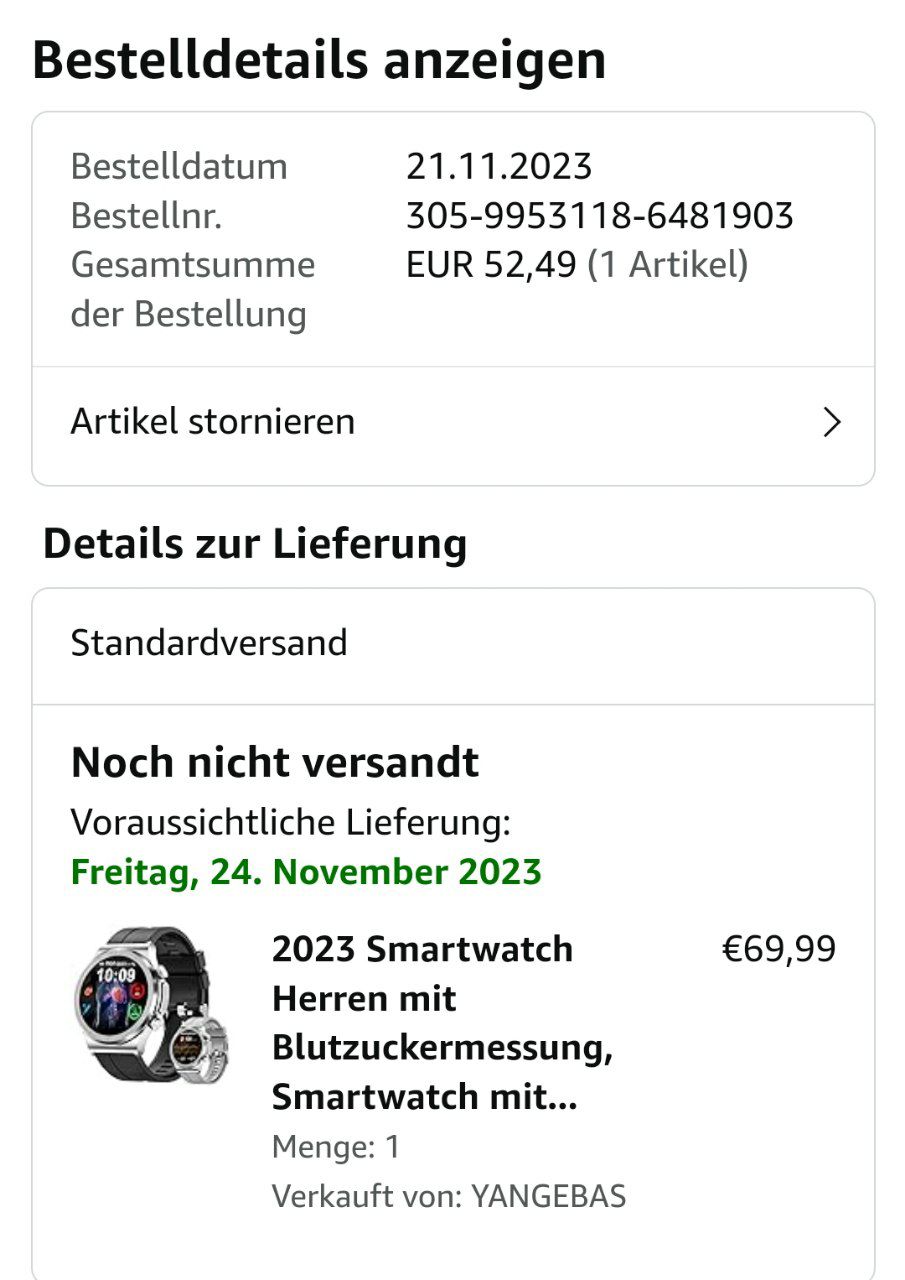Open the Artikel stornieren row
905x1280 pixels.
(x=453, y=424)
